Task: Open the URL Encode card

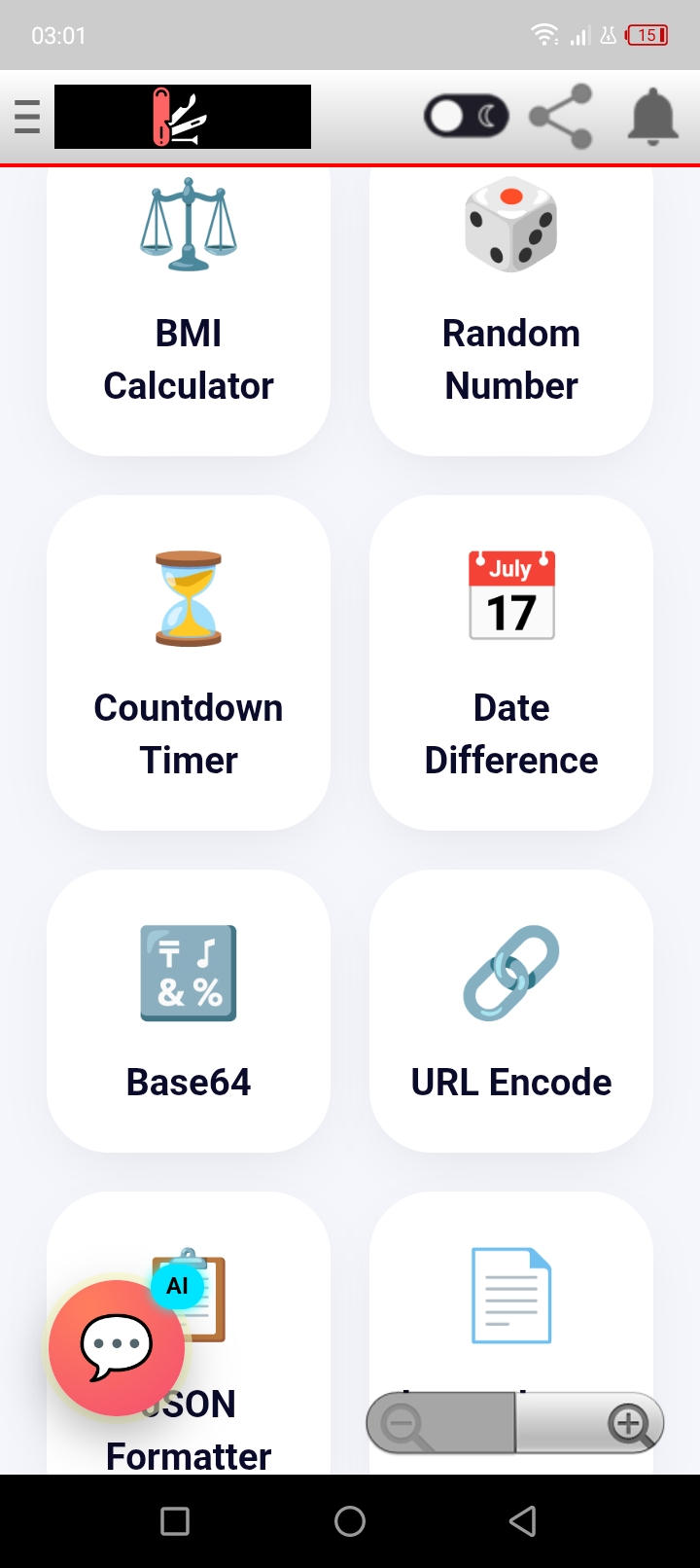Action: (511, 1011)
